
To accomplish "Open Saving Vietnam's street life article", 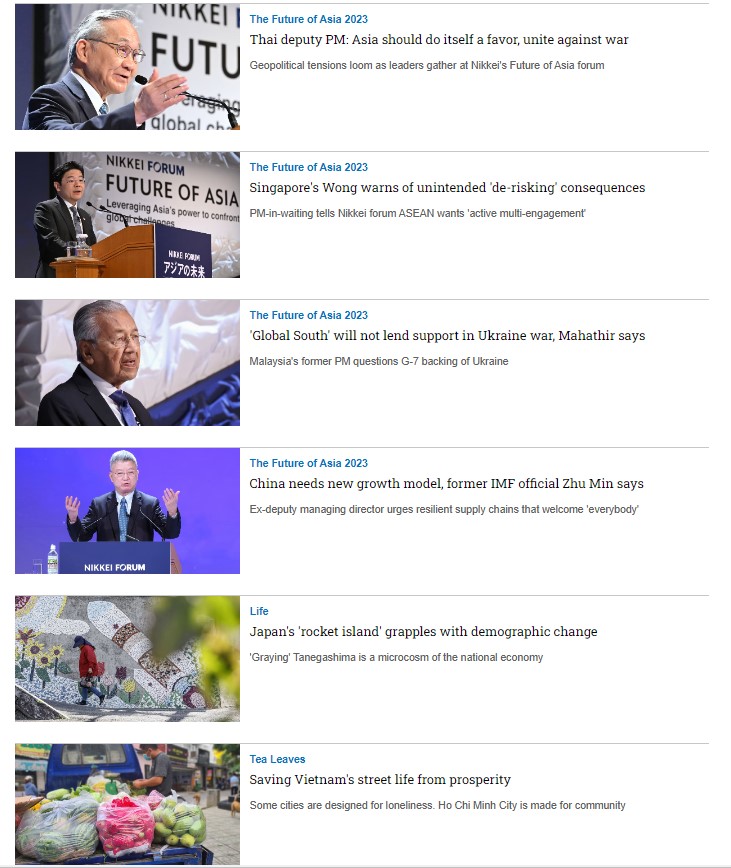I will (x=380, y=780).
